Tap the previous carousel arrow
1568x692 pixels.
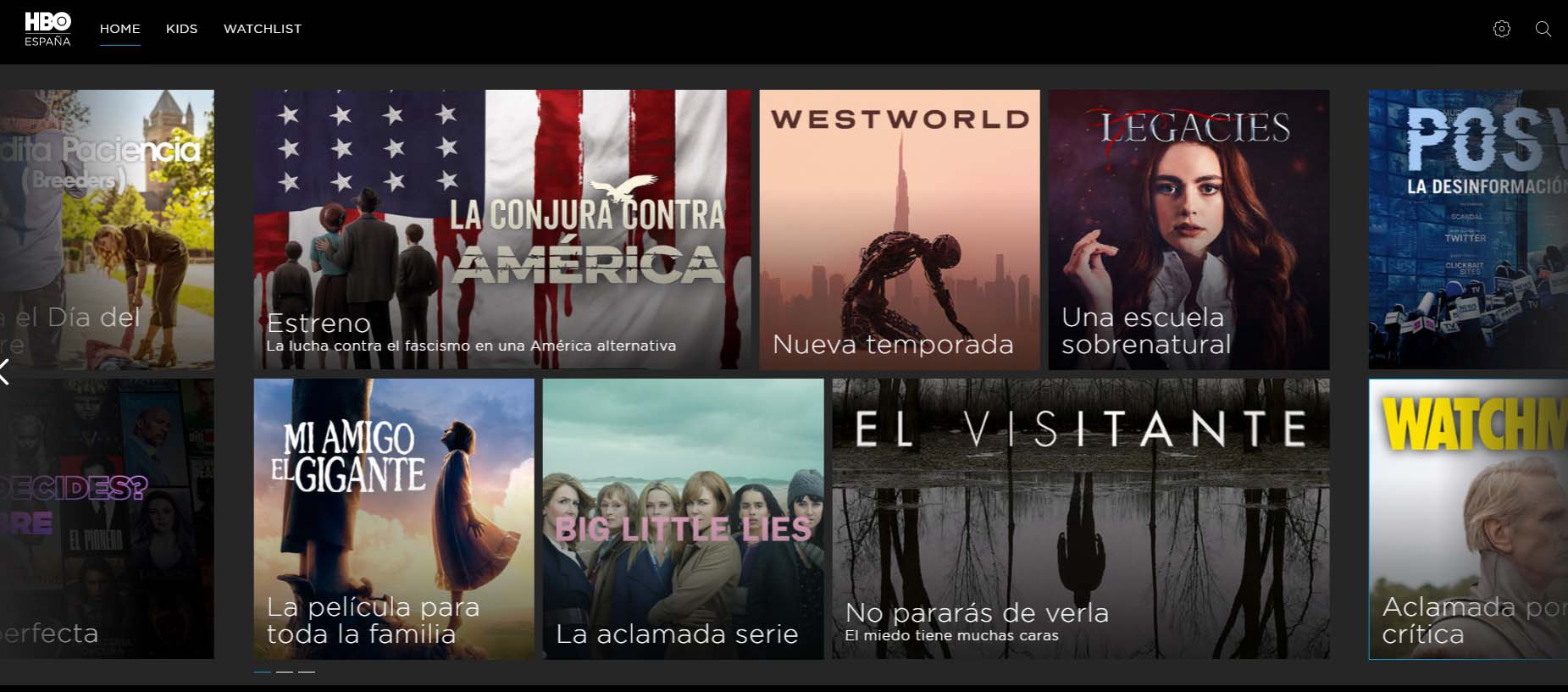(5, 372)
